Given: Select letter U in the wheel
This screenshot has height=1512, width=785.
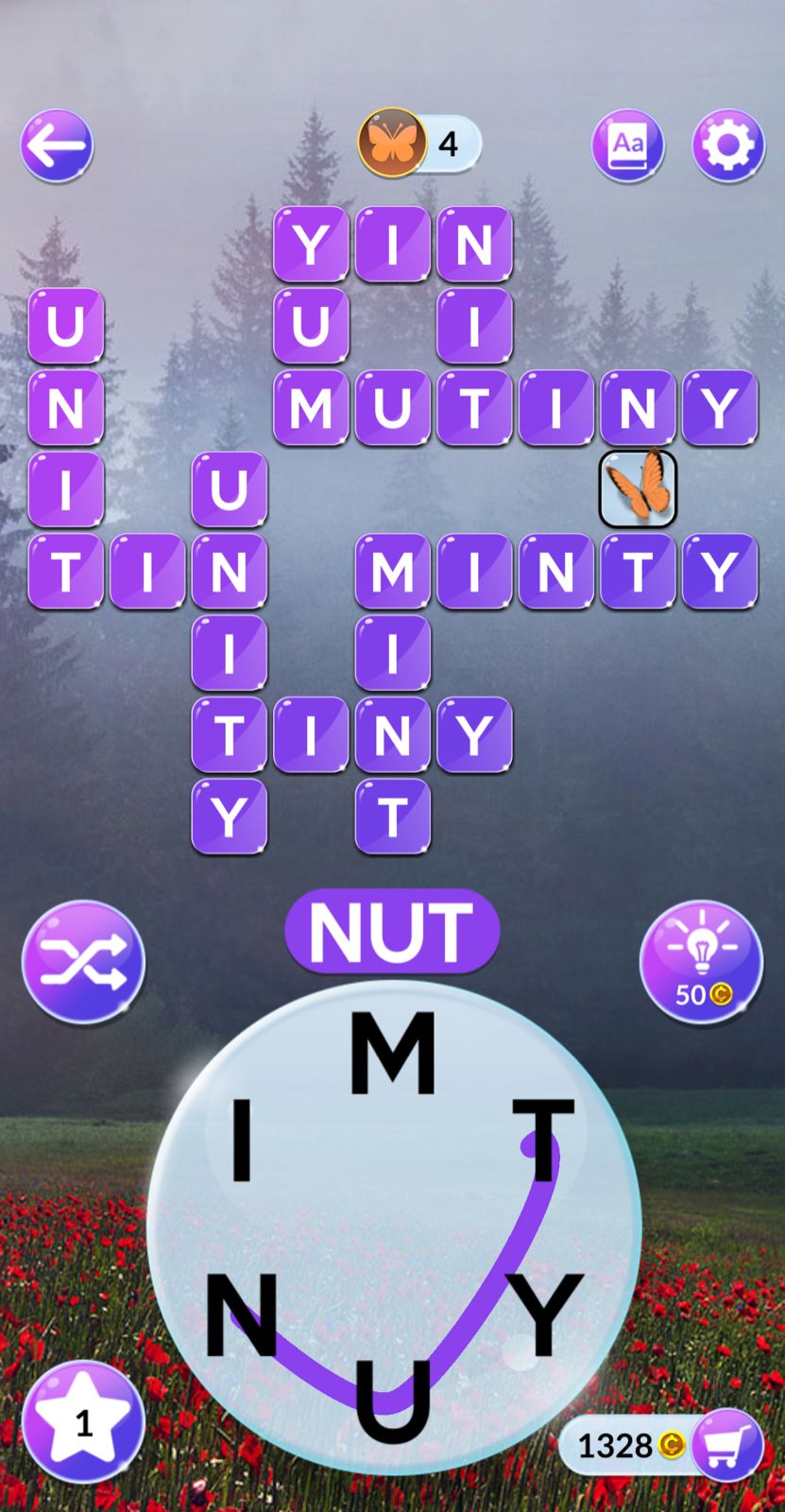Looking at the screenshot, I should point(393,1400).
